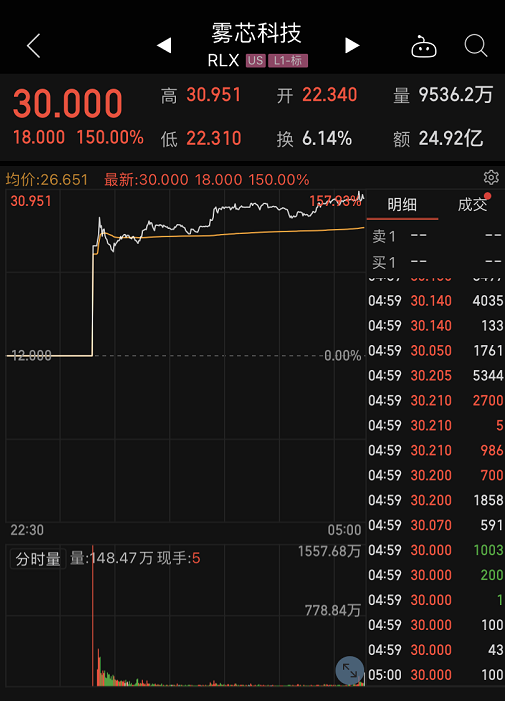Screen dimensions: 505x701
Task: Switch to the previous stock
Action: point(164,45)
